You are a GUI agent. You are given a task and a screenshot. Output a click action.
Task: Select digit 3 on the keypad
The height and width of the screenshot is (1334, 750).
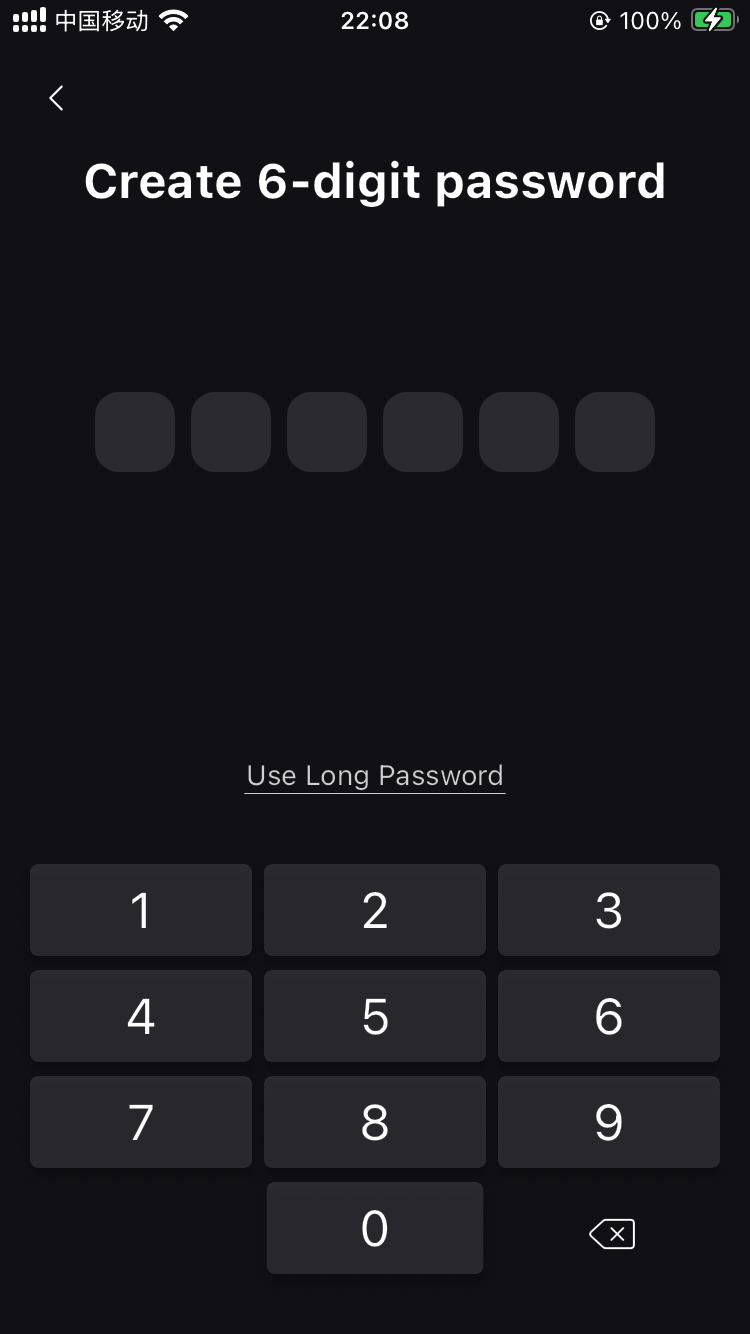click(x=609, y=910)
